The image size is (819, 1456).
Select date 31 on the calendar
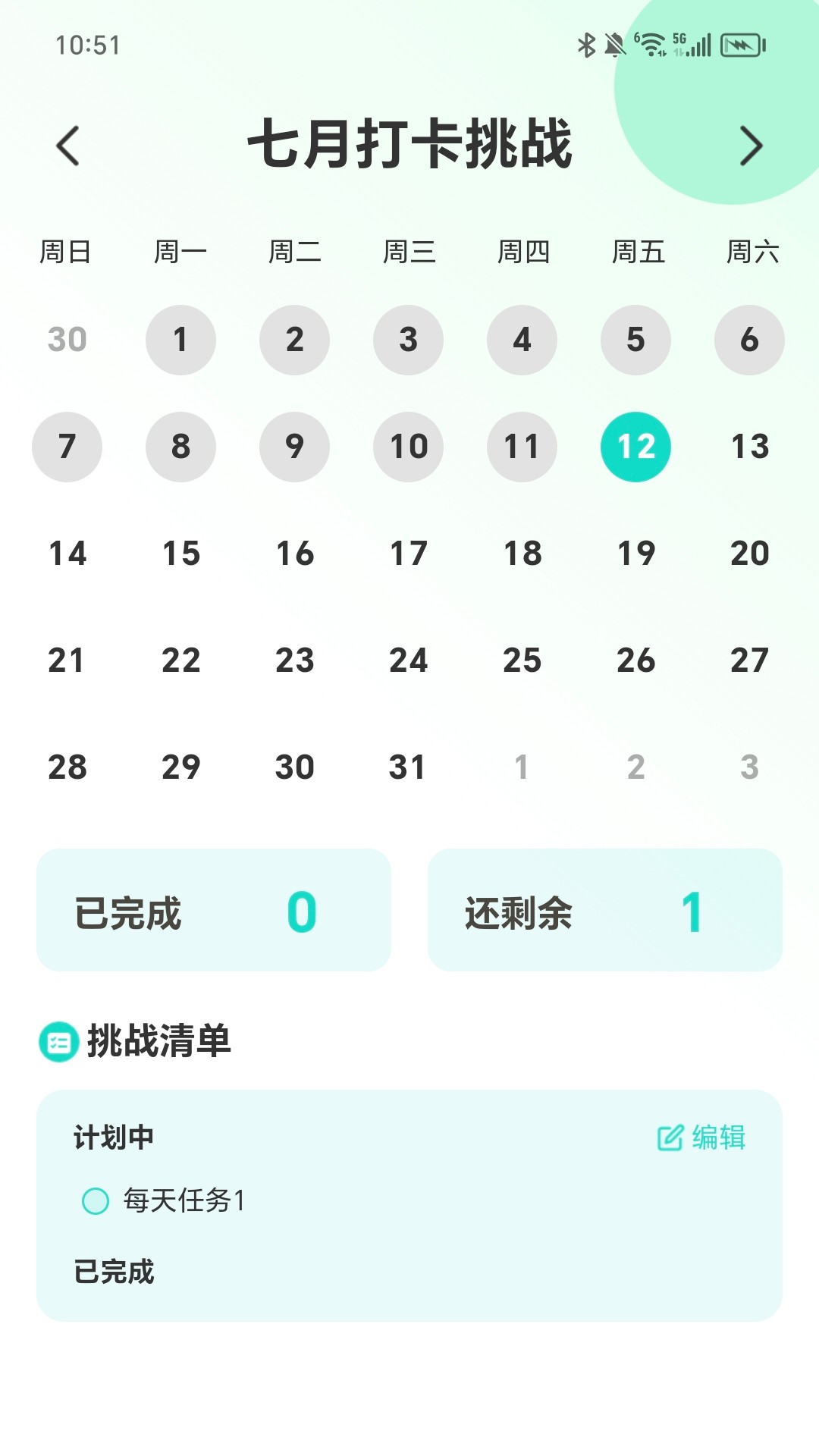coord(408,767)
